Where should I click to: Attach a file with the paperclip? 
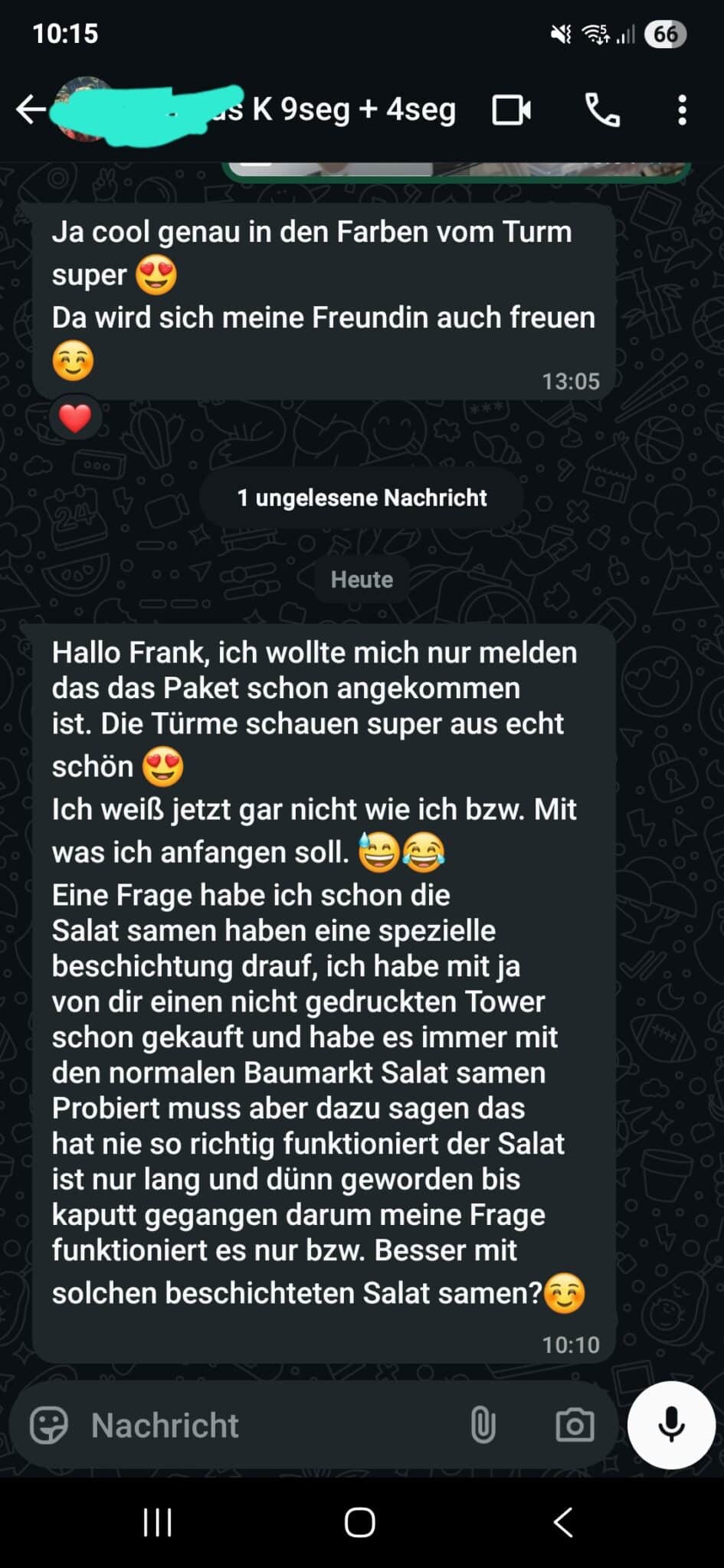(x=483, y=1426)
